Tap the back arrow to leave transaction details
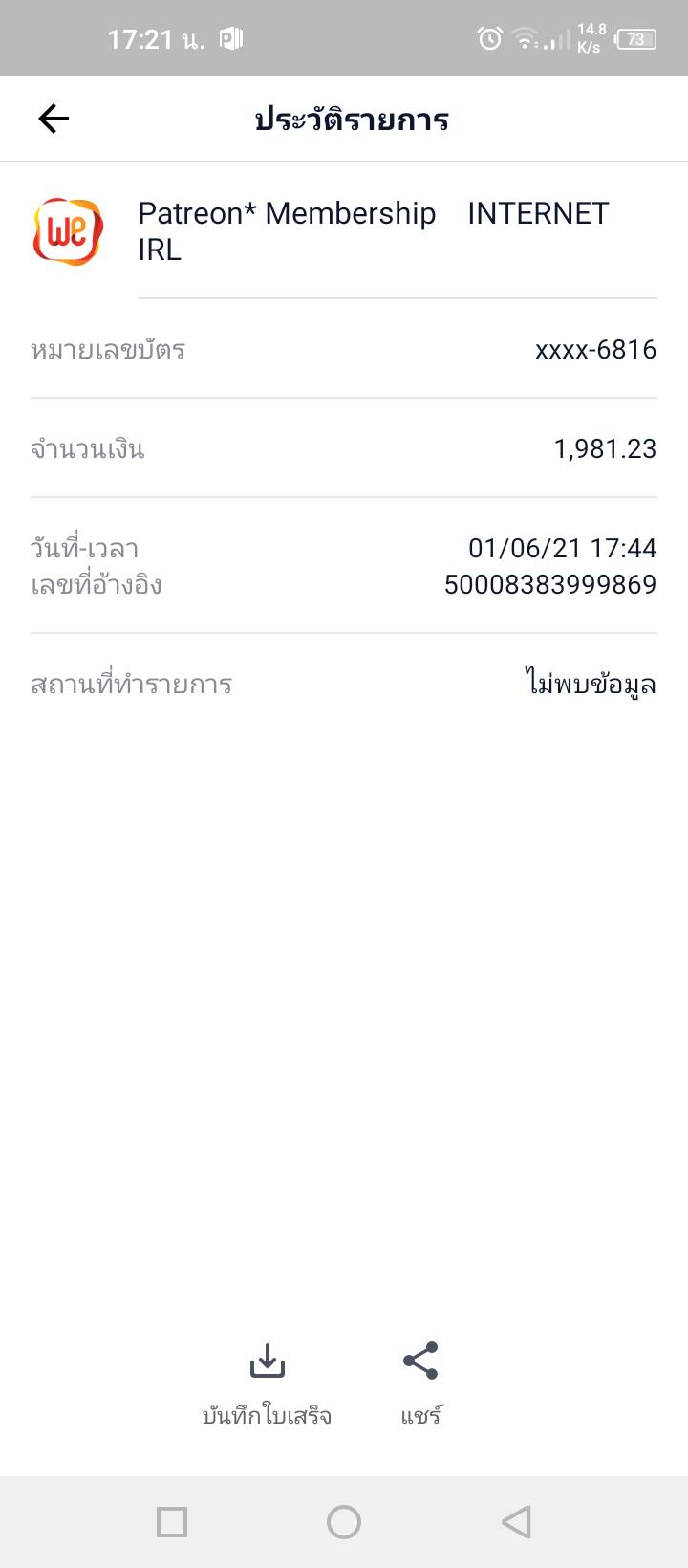 click(x=53, y=119)
